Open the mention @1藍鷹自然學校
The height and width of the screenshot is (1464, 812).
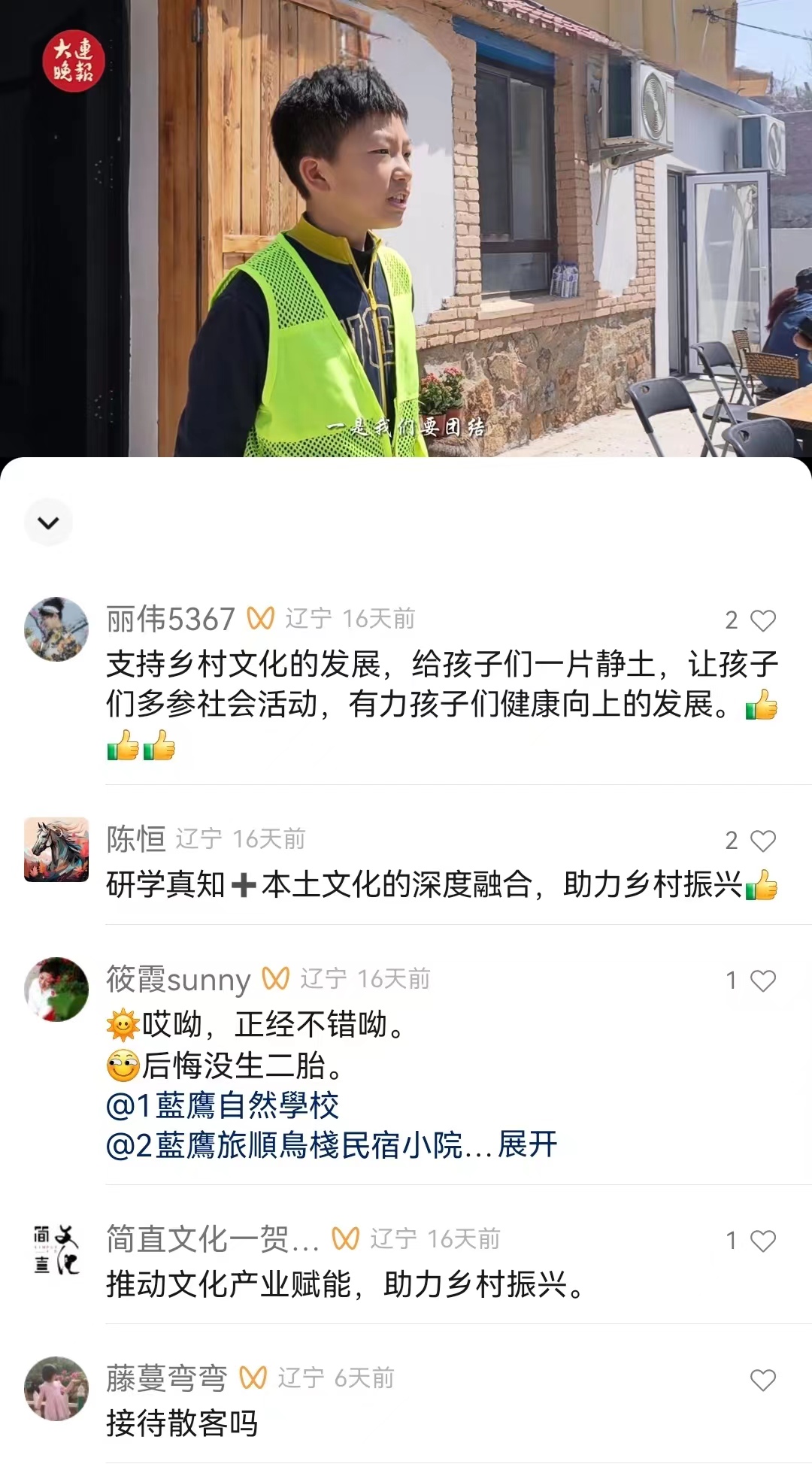coord(223,1105)
